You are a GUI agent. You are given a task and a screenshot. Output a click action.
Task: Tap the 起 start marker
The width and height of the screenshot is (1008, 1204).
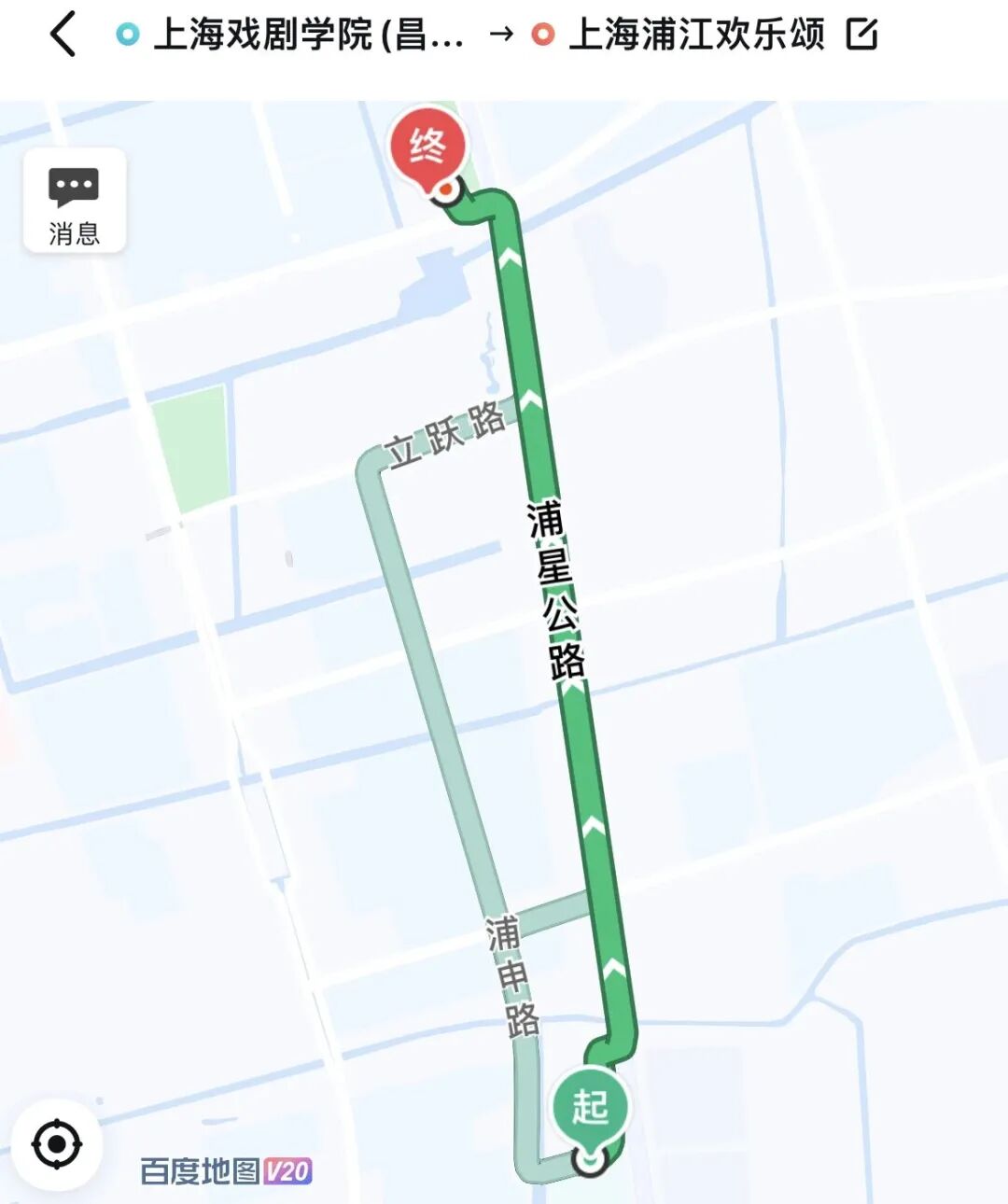tap(590, 1107)
